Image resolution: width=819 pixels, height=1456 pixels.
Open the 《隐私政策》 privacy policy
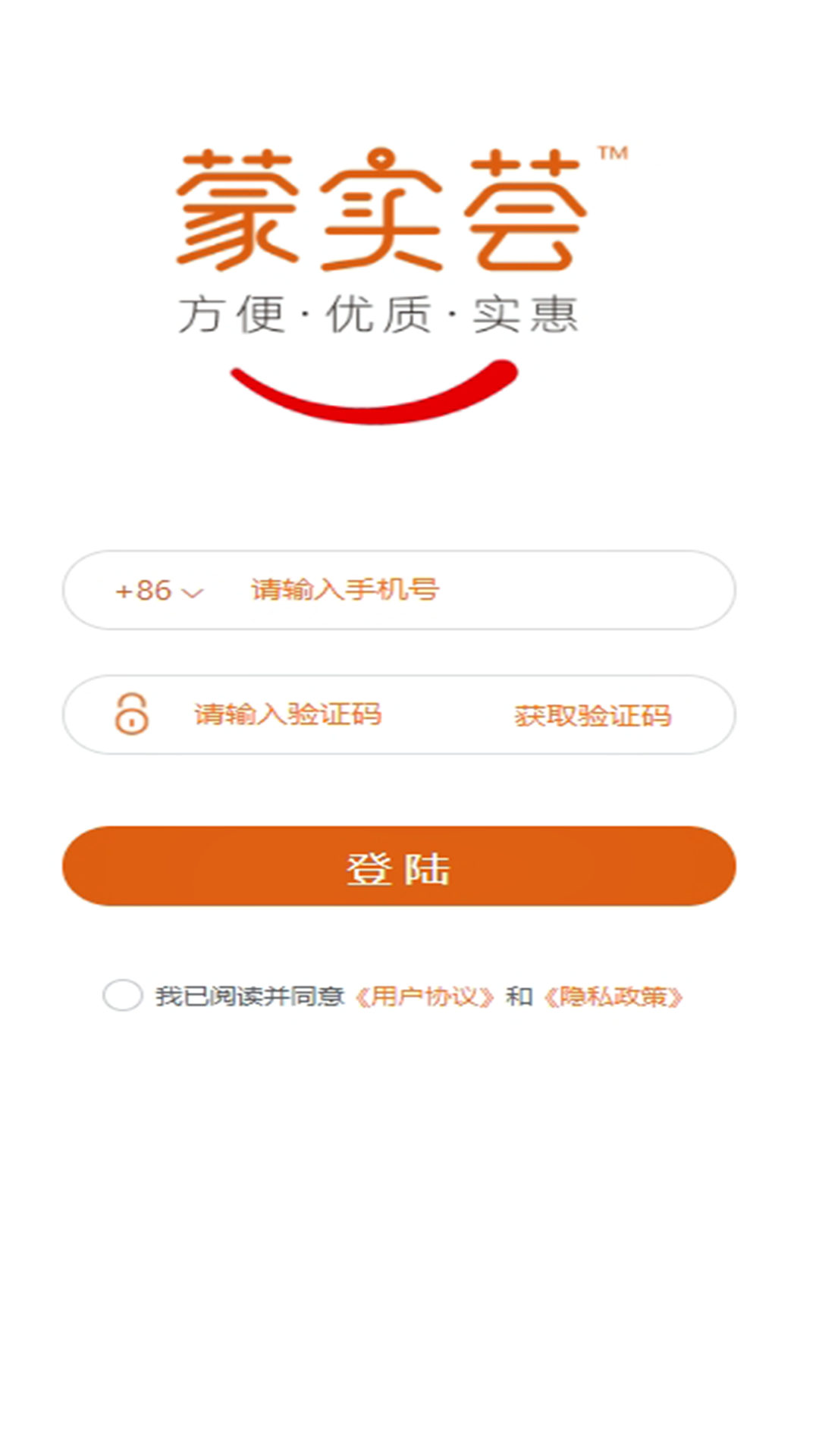coord(616,996)
